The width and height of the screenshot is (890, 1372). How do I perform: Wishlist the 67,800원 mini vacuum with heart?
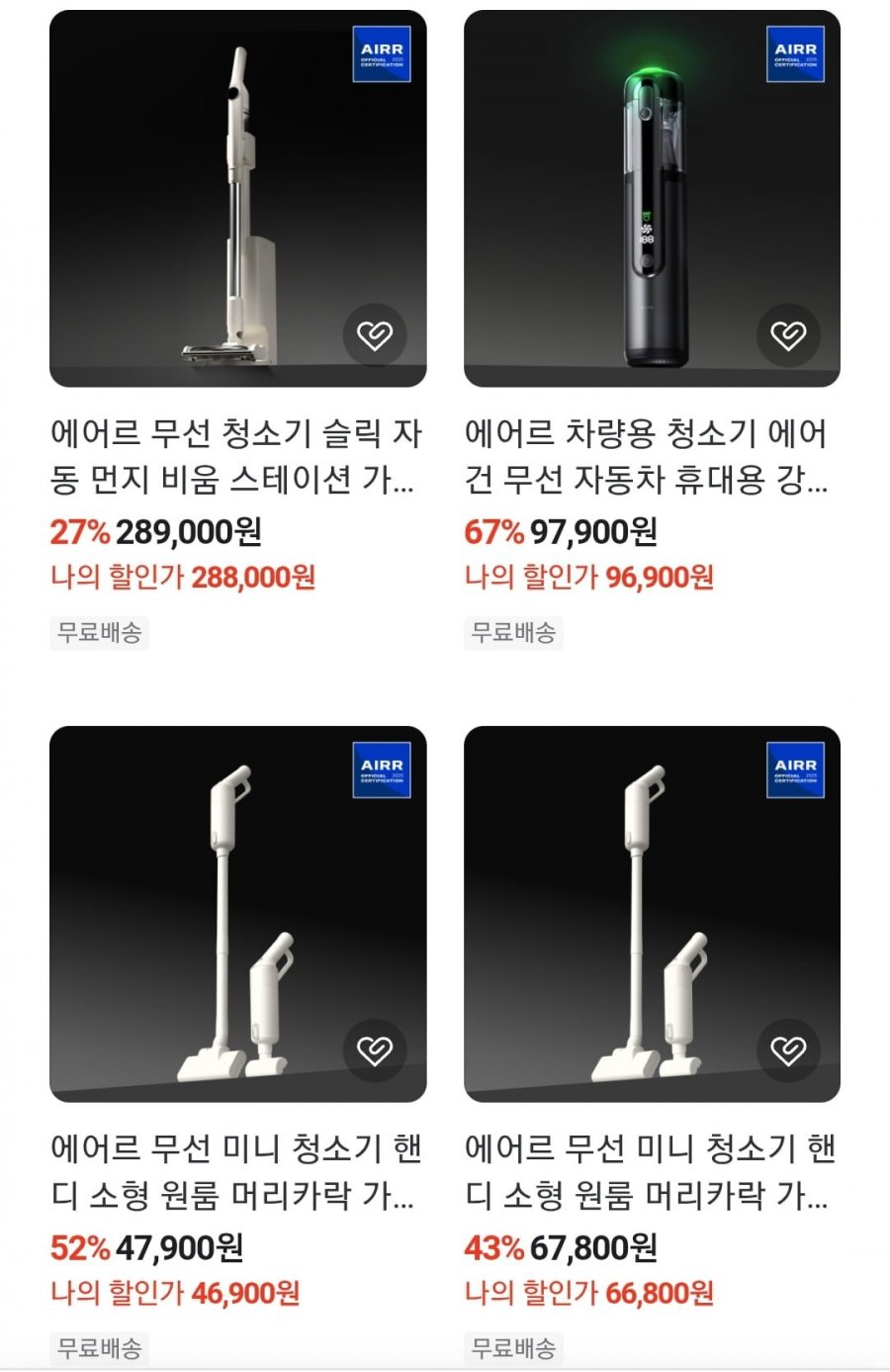click(788, 1050)
